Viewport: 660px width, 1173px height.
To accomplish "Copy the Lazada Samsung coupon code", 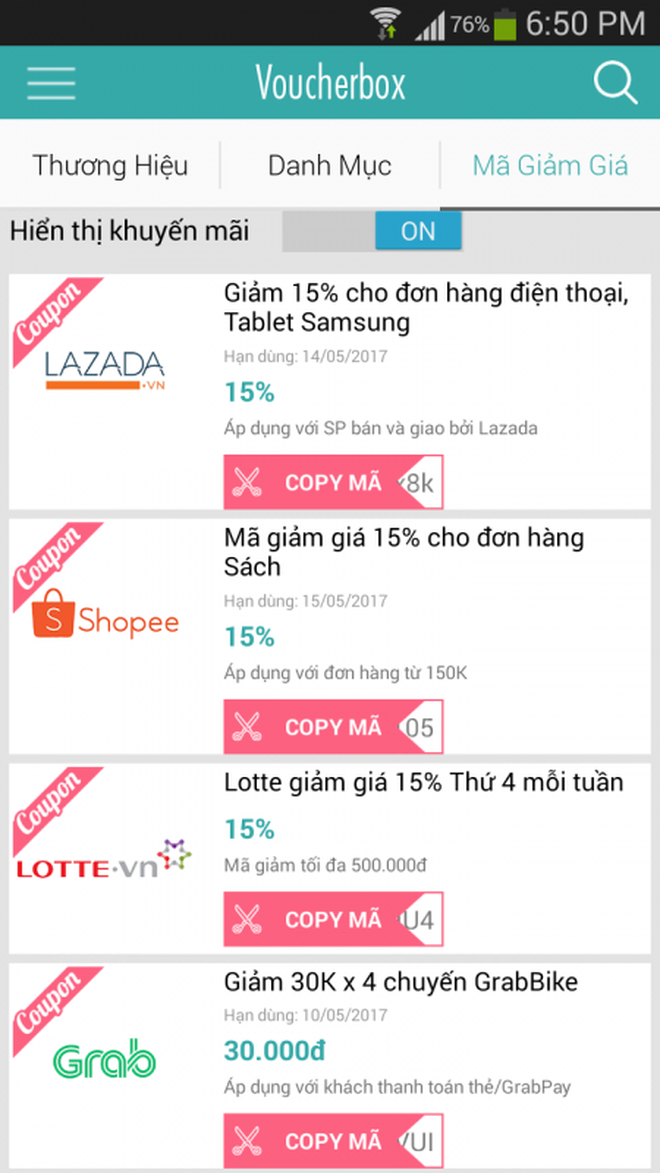I will coord(333,483).
